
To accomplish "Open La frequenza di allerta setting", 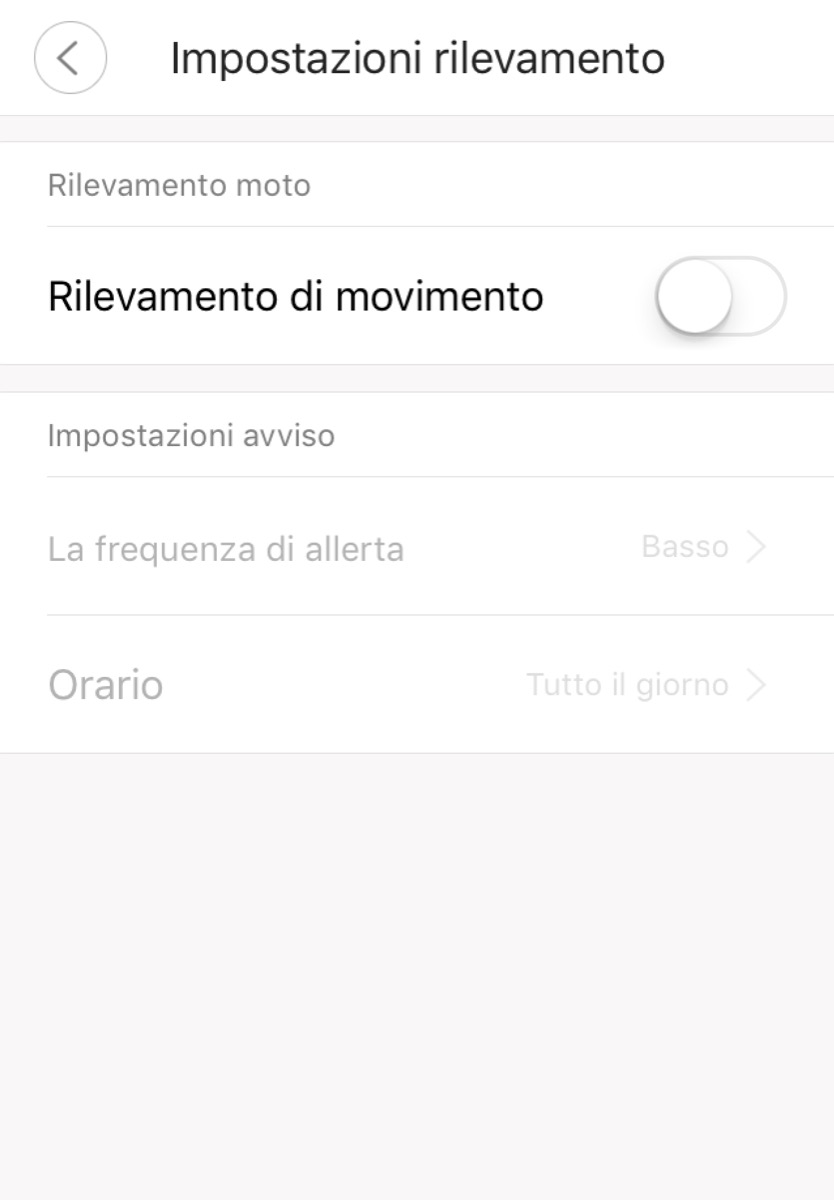I will [x=416, y=548].
